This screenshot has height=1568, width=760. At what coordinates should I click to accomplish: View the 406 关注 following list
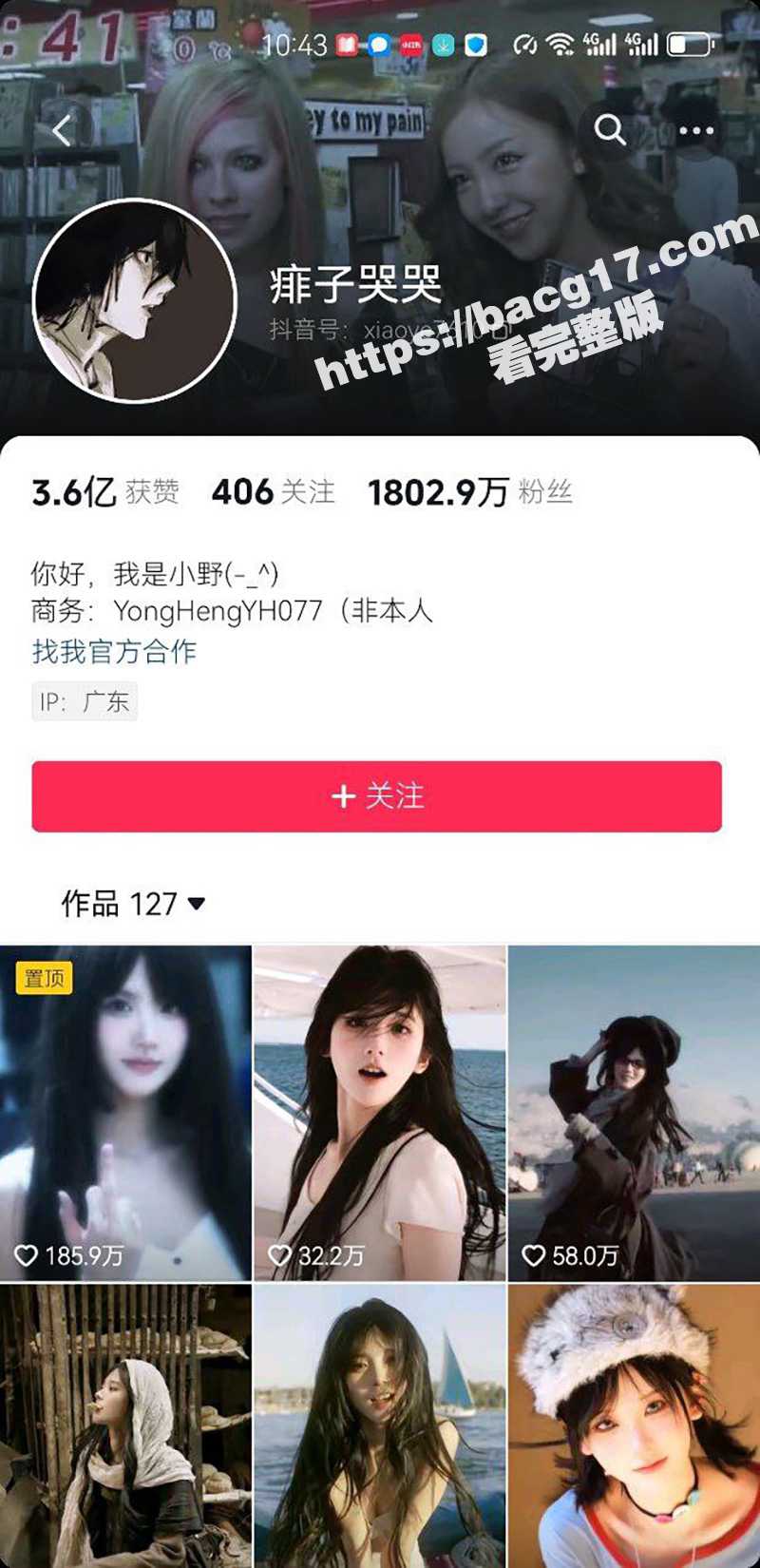coord(274,492)
